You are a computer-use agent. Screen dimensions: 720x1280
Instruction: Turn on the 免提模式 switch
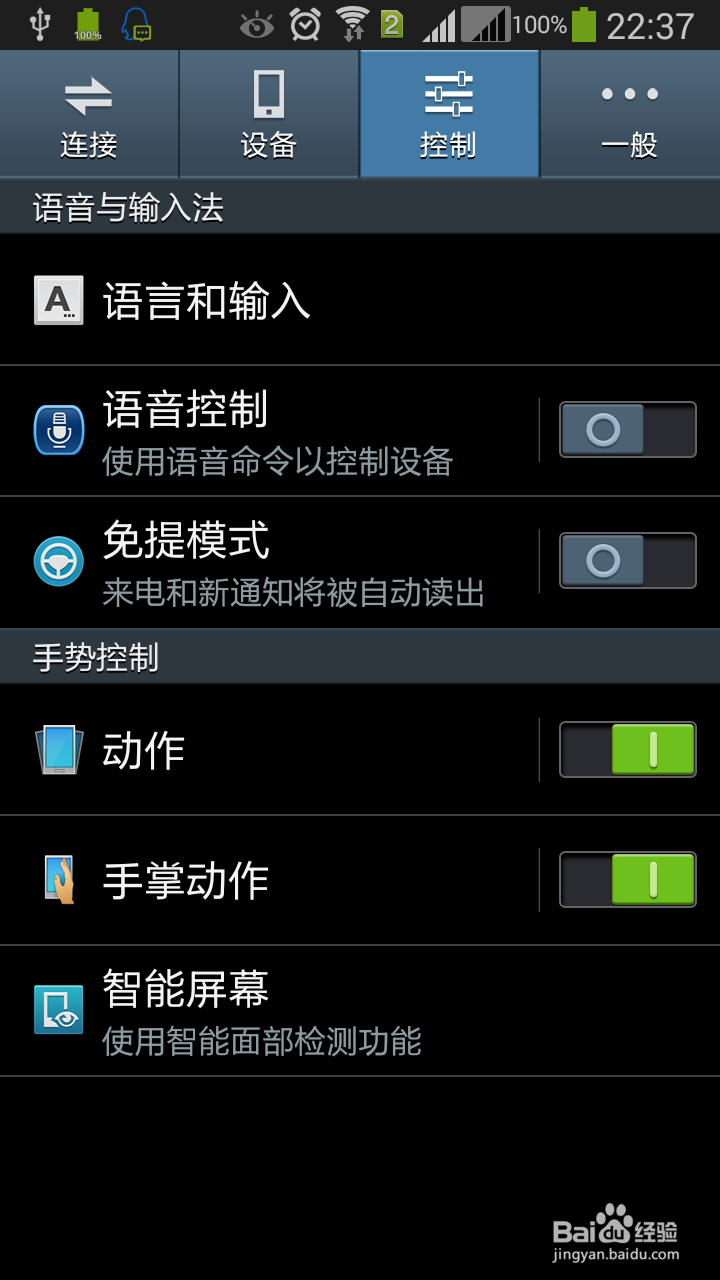point(627,560)
